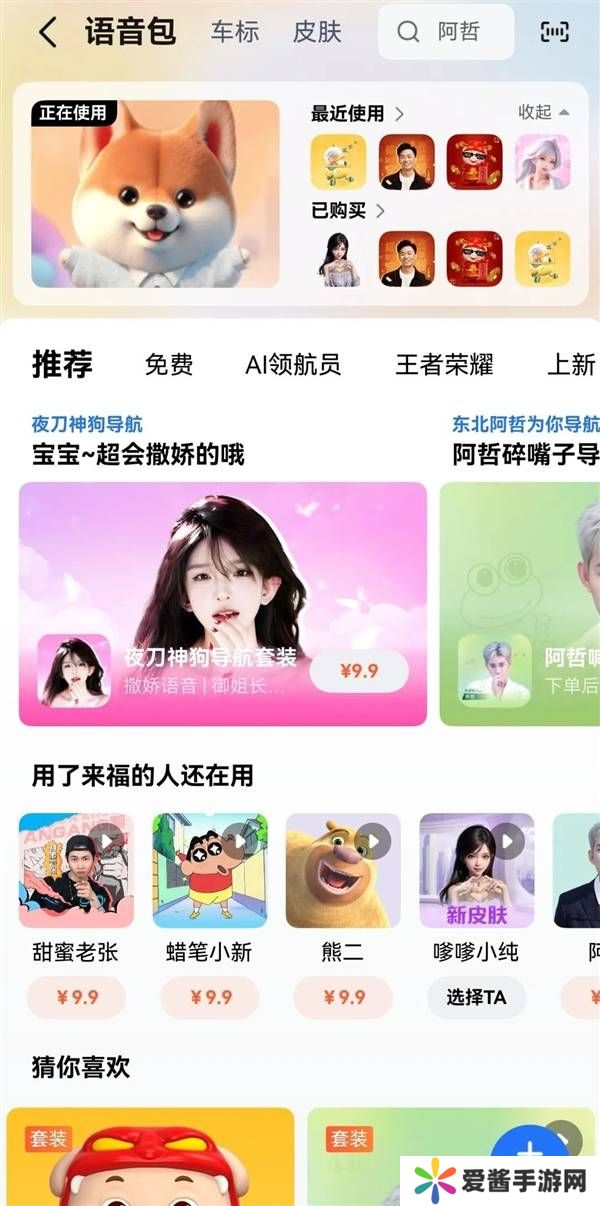Screen dimensions: 600x1206
Task: Go back with the arrow
Action: point(46,32)
